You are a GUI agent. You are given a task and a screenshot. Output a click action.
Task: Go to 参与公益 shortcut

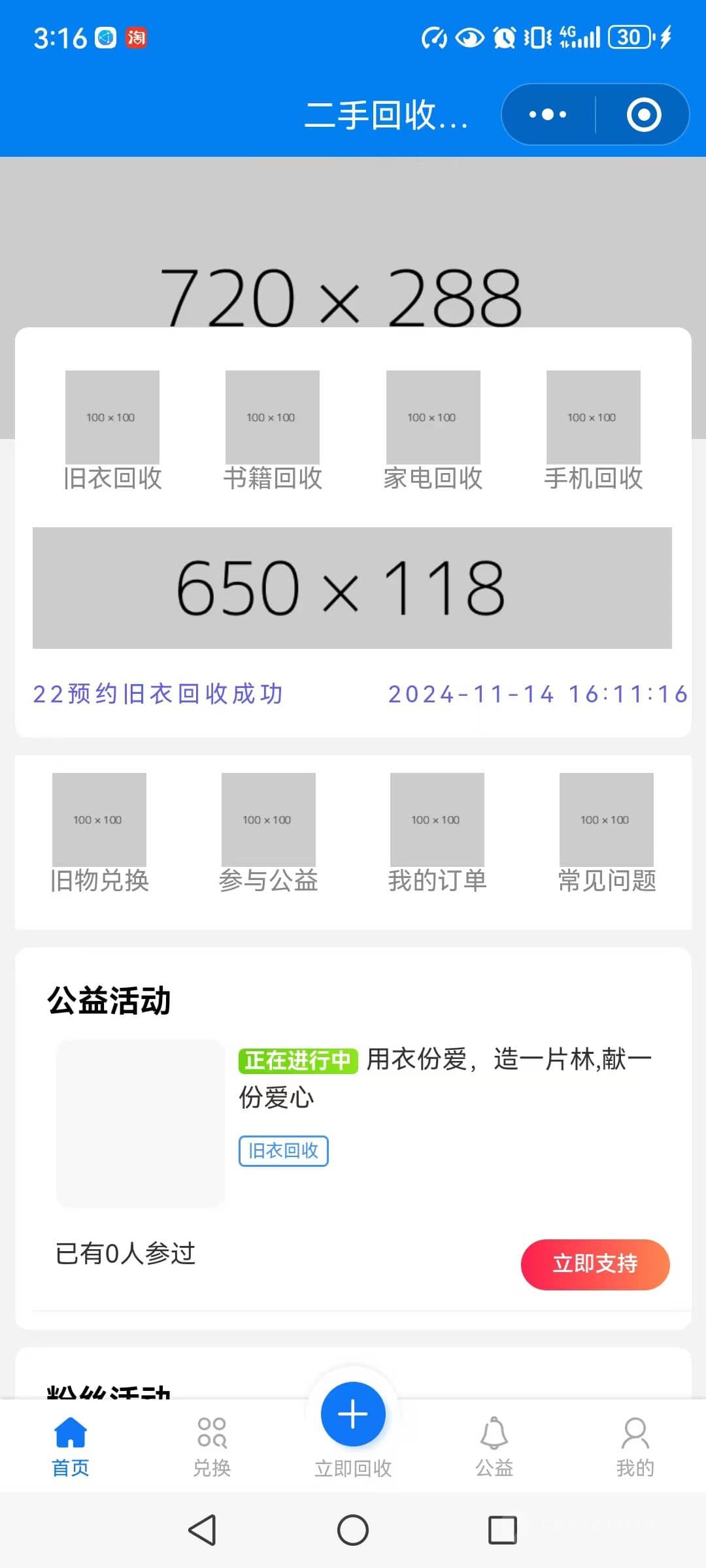(x=269, y=833)
